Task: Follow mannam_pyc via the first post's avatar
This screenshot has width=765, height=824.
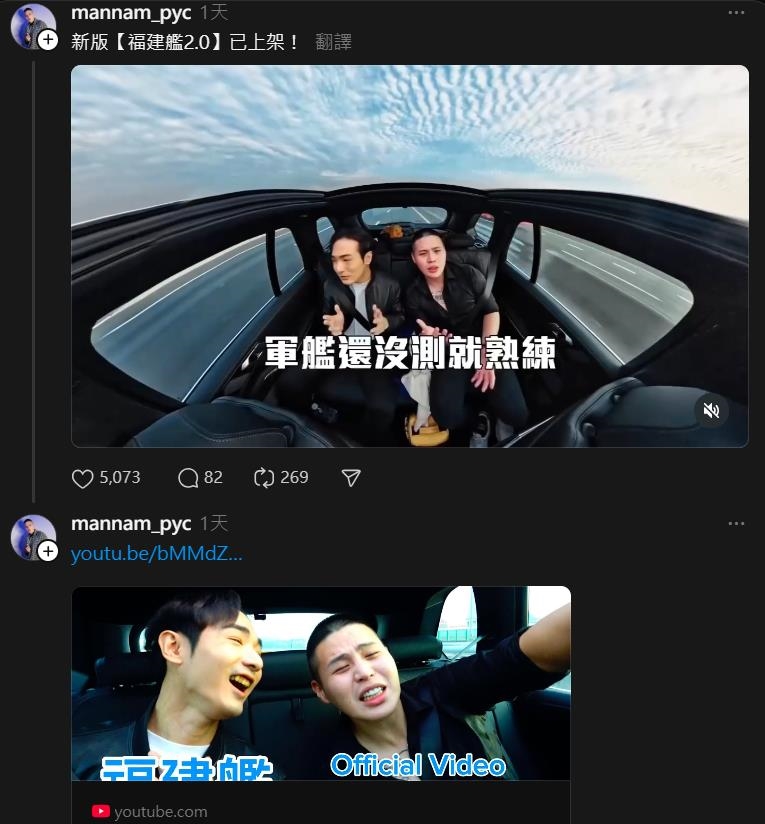Action: click(48, 40)
